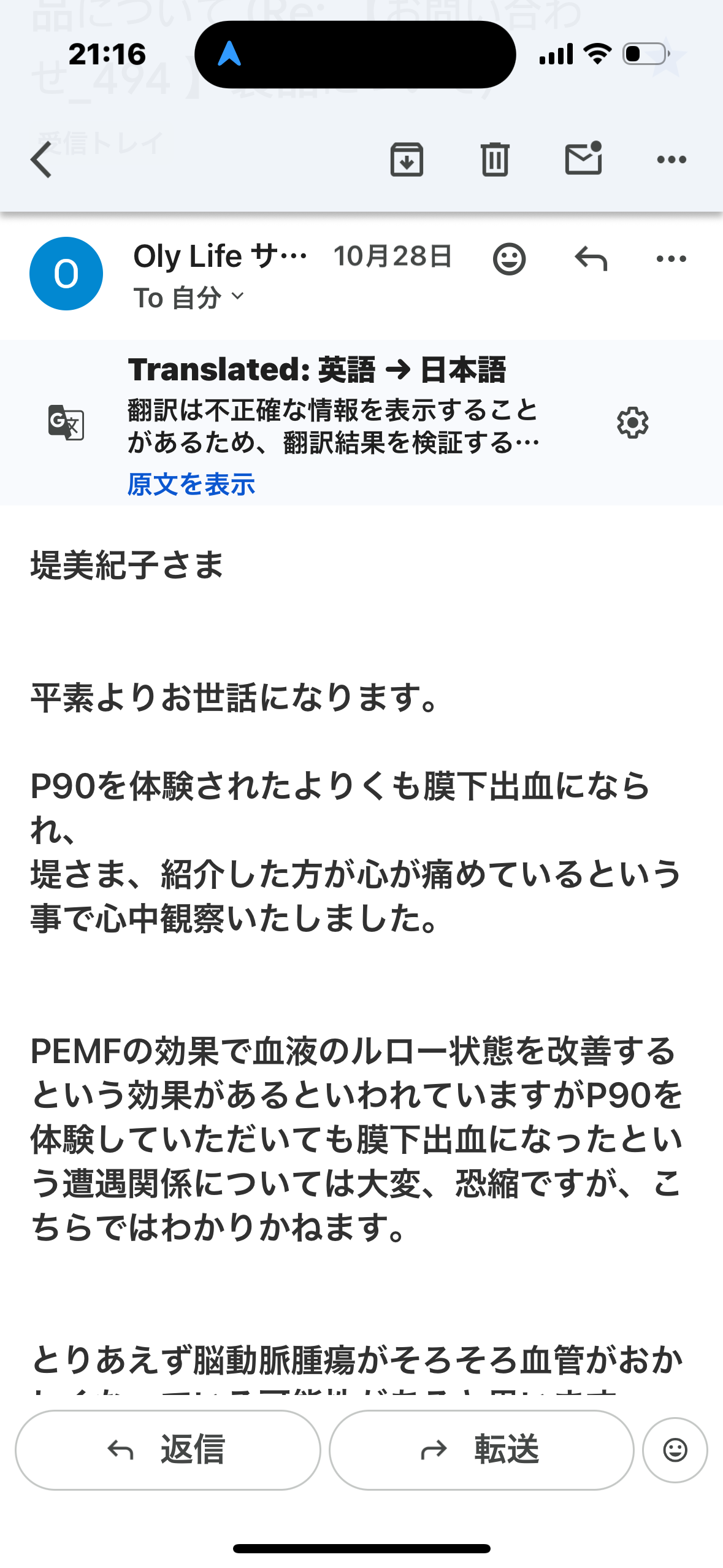Viewport: 723px width, 1568px height.
Task: Show the original text via 原文を表示
Action: (x=191, y=484)
